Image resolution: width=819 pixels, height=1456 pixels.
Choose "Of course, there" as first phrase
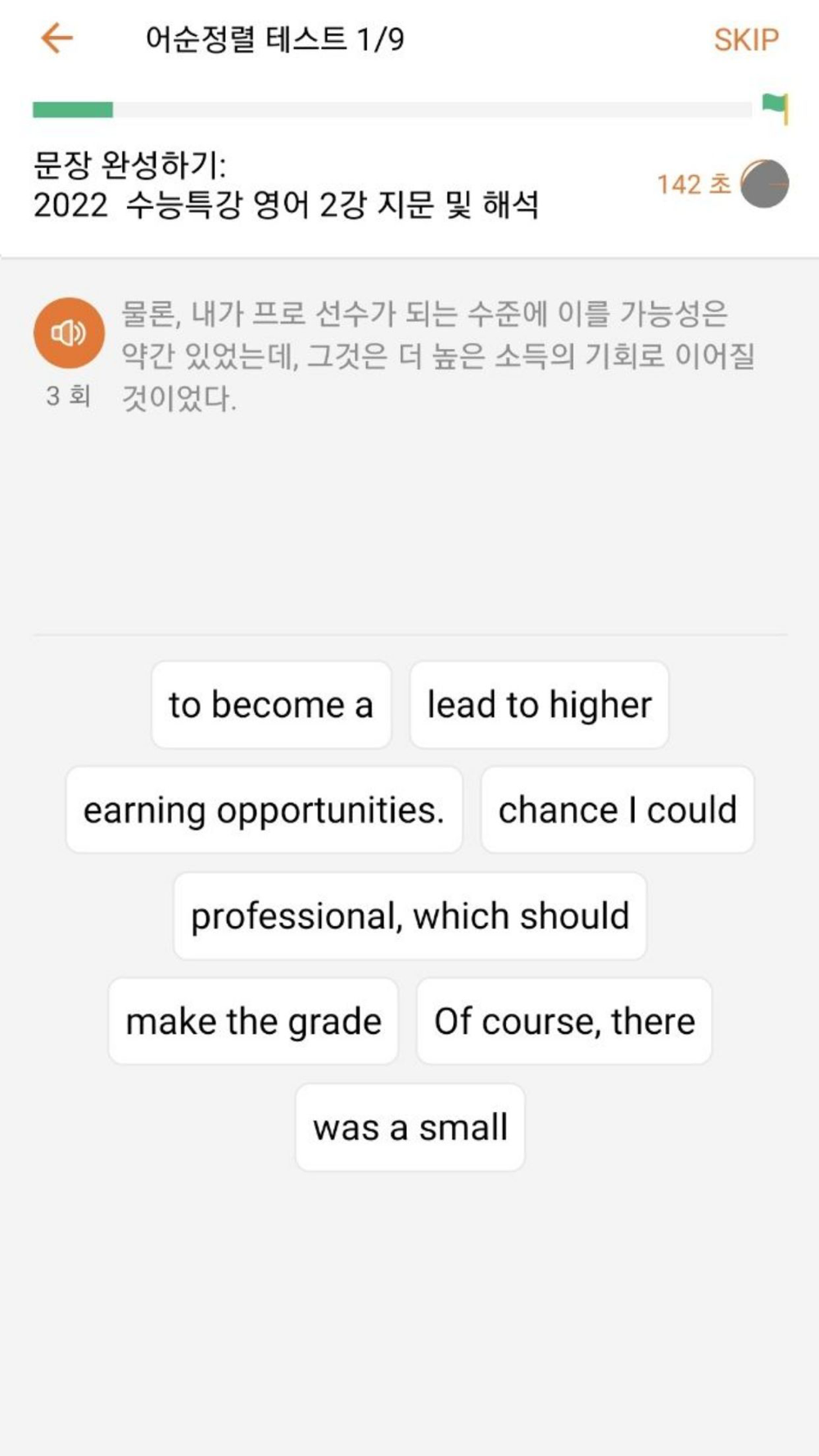[x=564, y=1021]
